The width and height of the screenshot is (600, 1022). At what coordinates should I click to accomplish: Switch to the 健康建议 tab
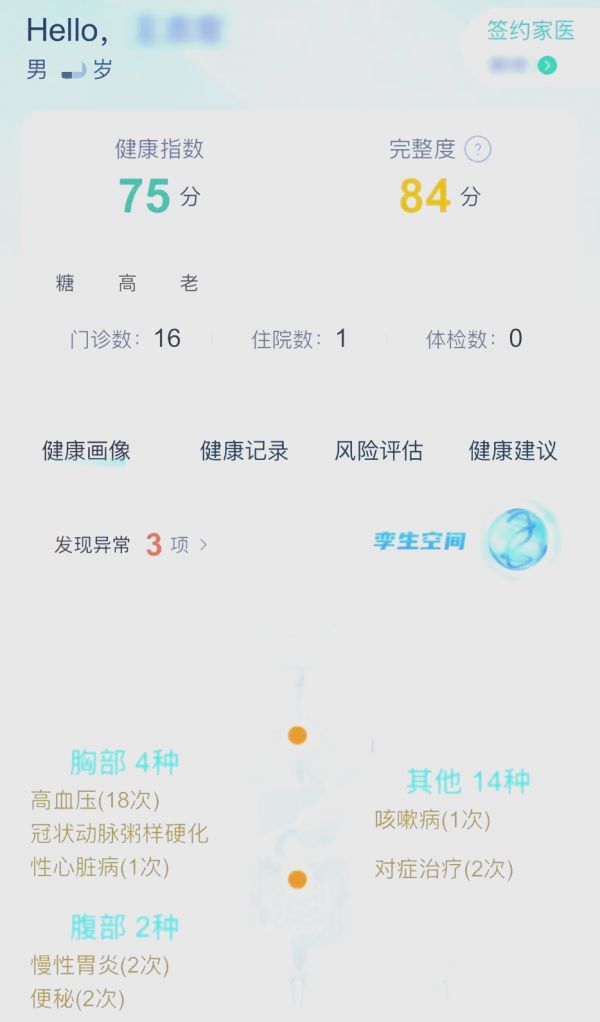tap(513, 451)
